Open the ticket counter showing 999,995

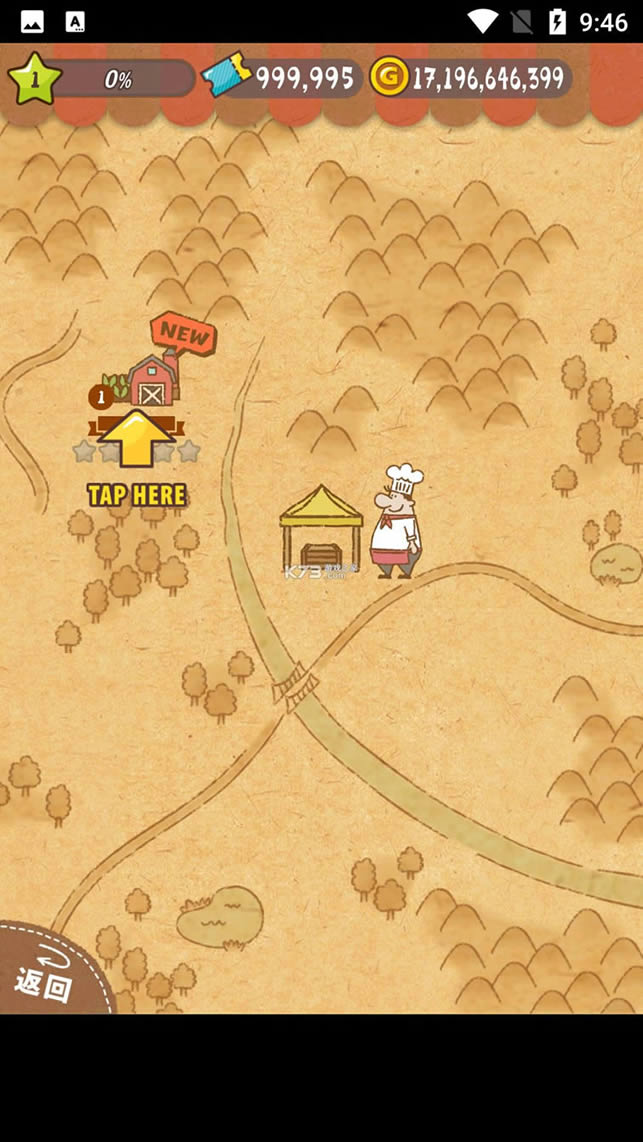tap(283, 78)
